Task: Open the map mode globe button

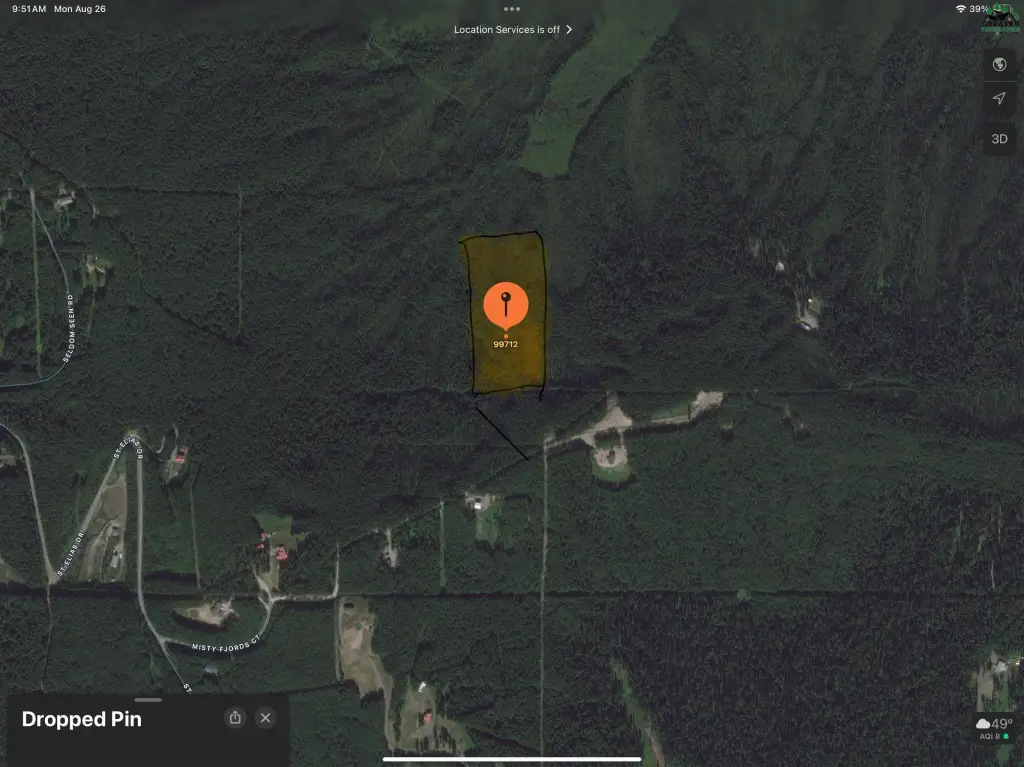Action: click(x=998, y=65)
